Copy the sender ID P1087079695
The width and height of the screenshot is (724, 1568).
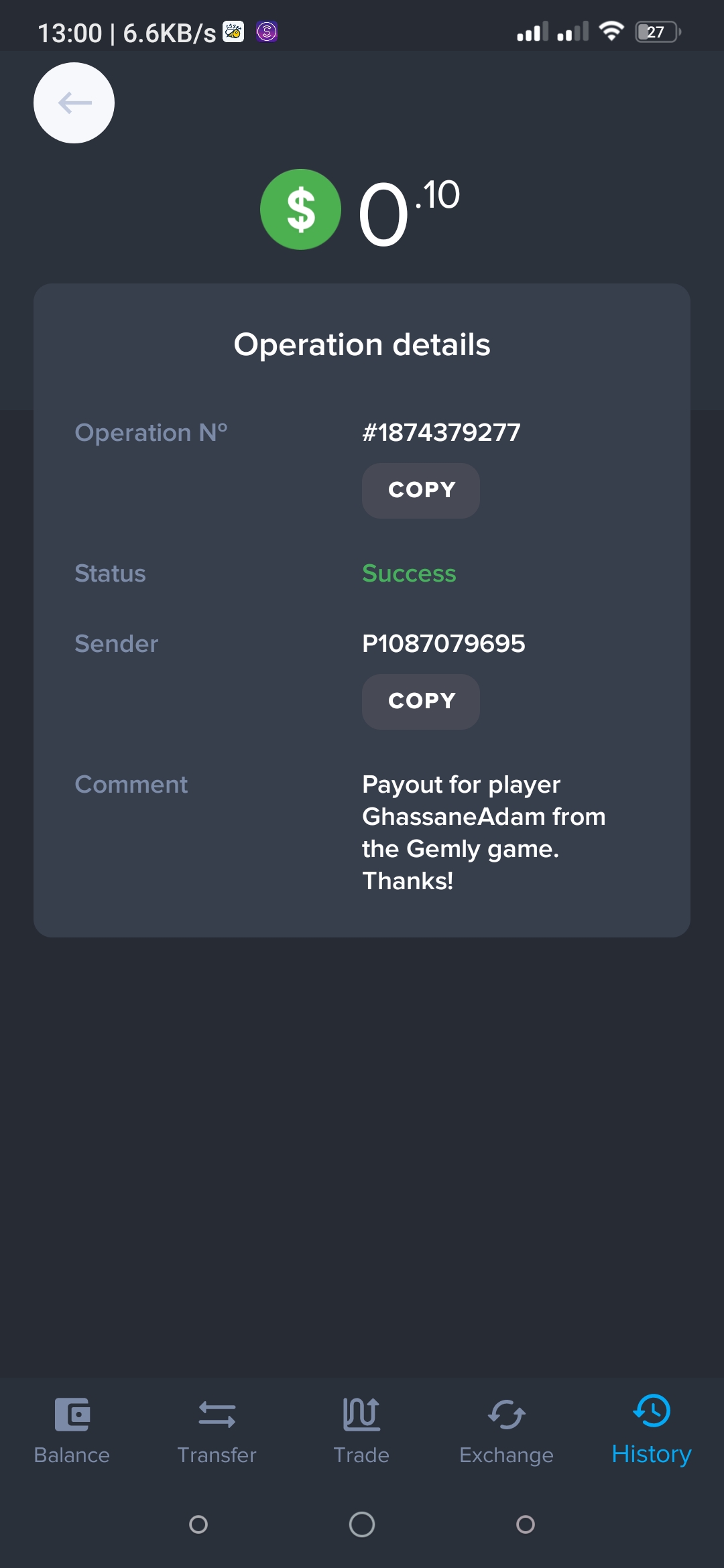coord(420,702)
